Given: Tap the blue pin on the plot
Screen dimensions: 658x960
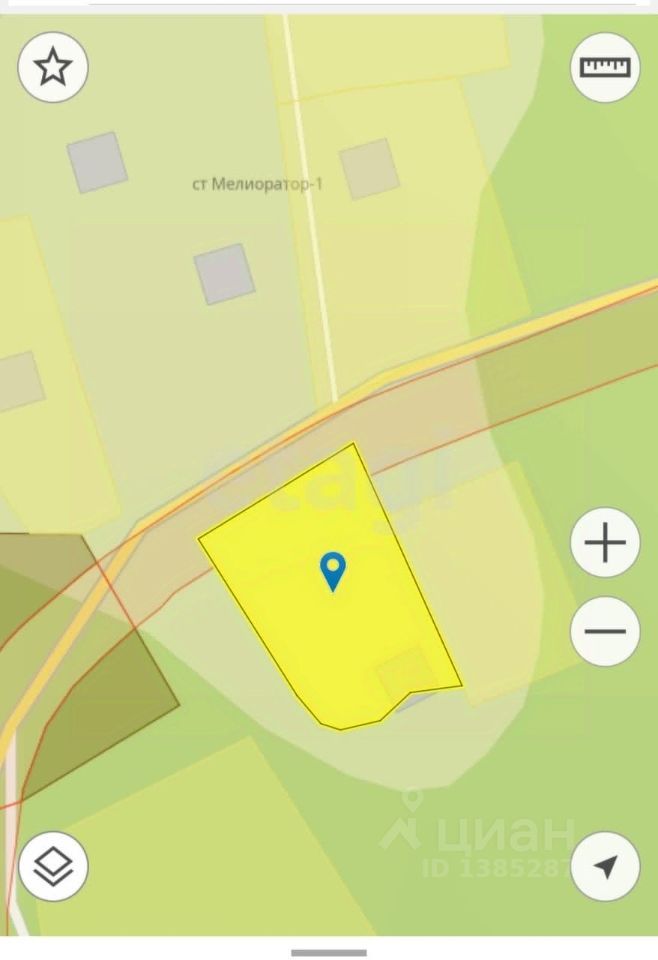Looking at the screenshot, I should pos(332,570).
